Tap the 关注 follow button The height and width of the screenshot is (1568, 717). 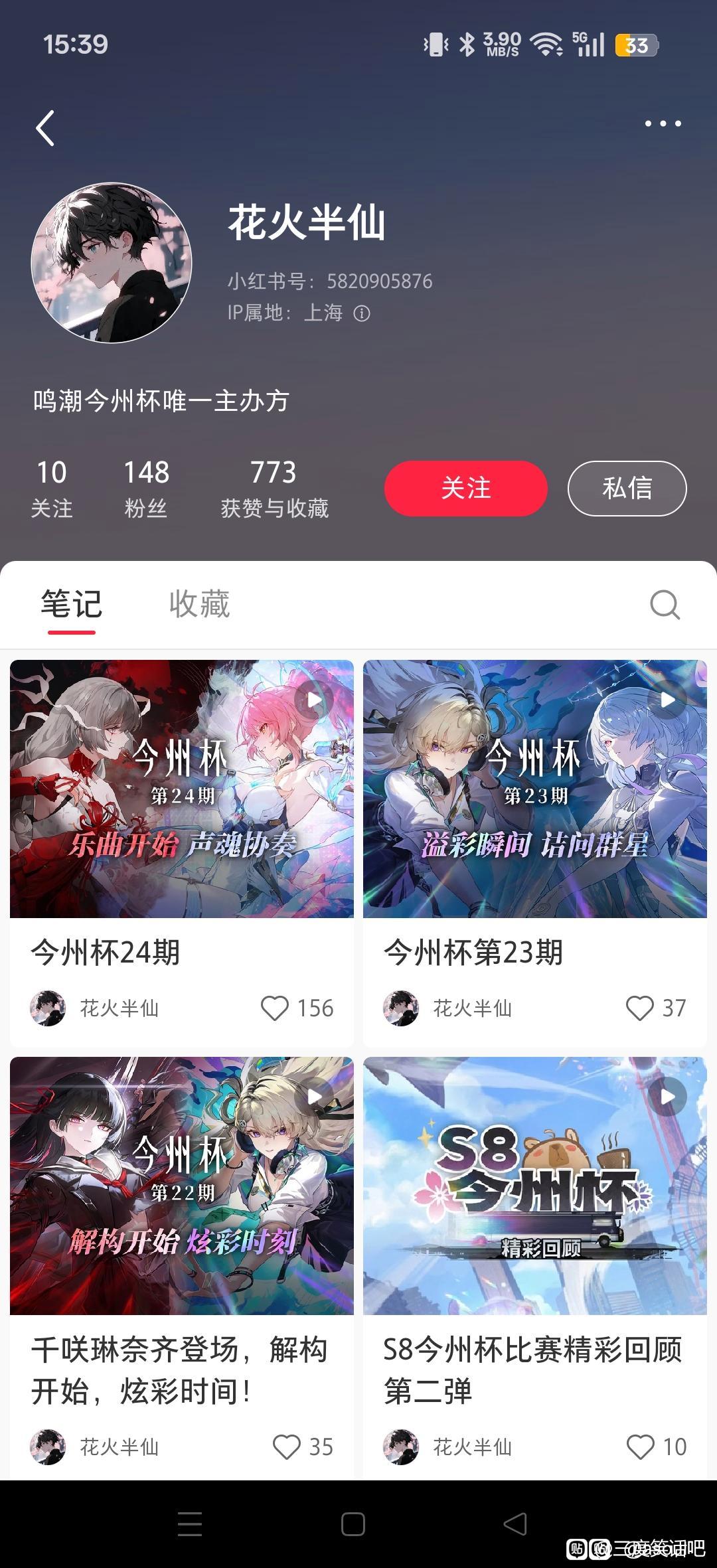pos(465,489)
